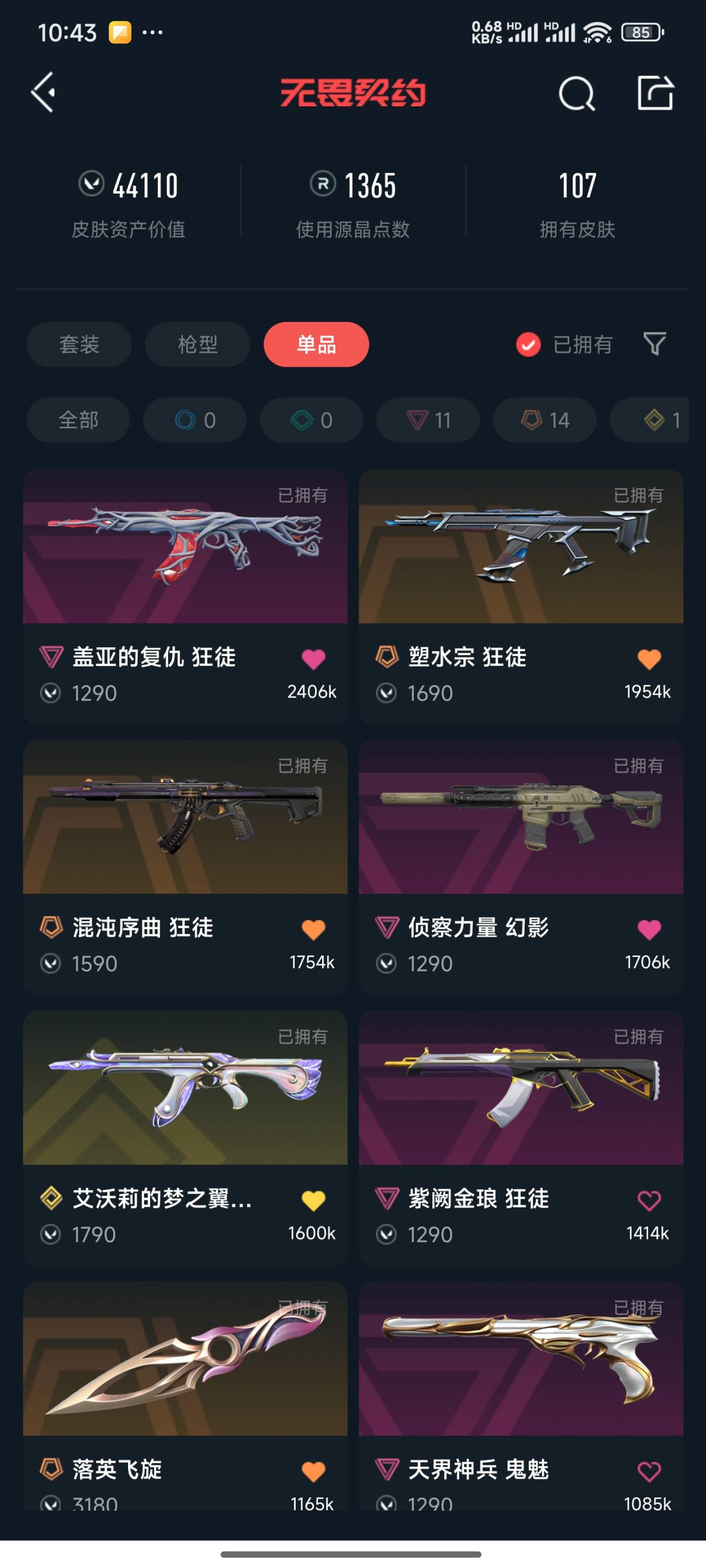Filter by the pink tier chip showing 11
Screen dimensions: 706x1568
pyautogui.click(x=427, y=420)
